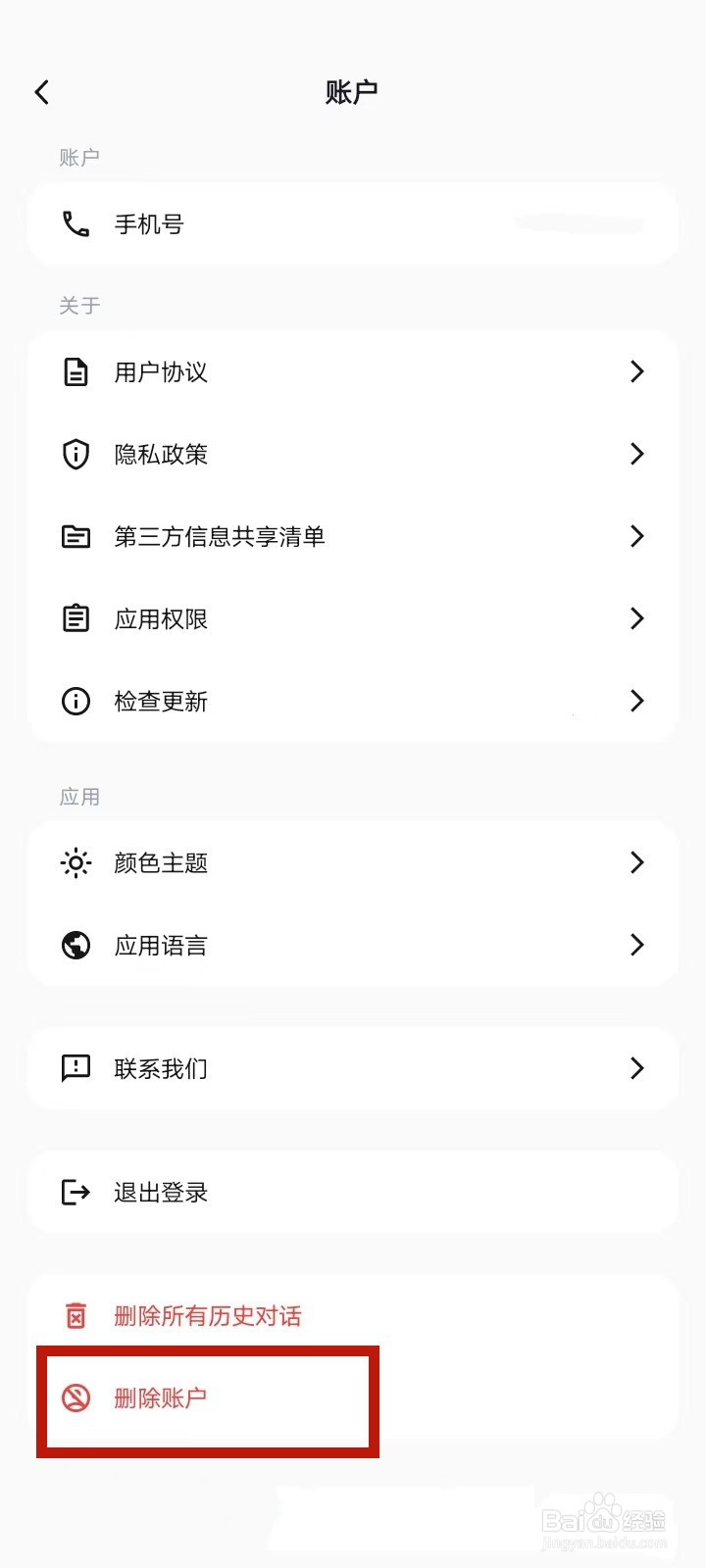Click the info icon beside 检查更新
Viewport: 706px width, 1568px height.
76,701
